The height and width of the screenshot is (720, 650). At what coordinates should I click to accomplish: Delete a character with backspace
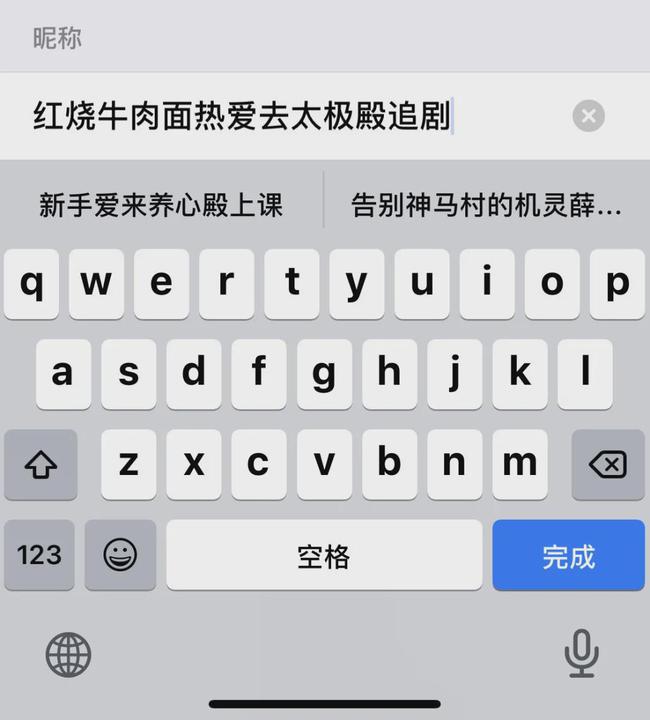[x=607, y=464]
